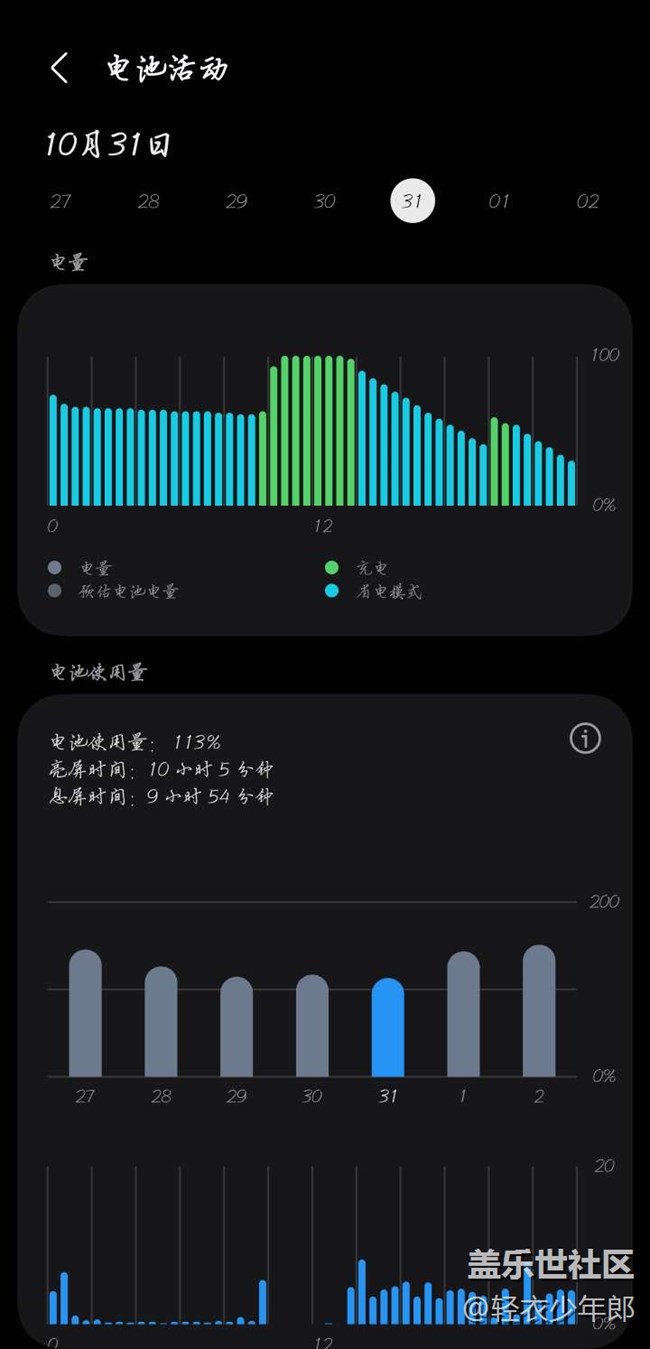
Task: Tap the 28 bar in 电池使用量 chart
Action: point(161,1022)
